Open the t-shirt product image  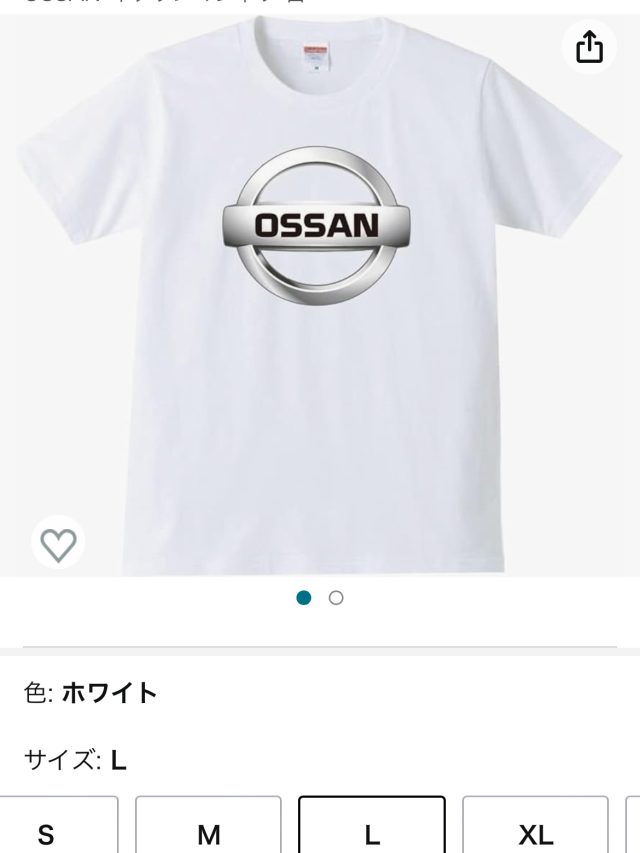pyautogui.click(x=320, y=300)
